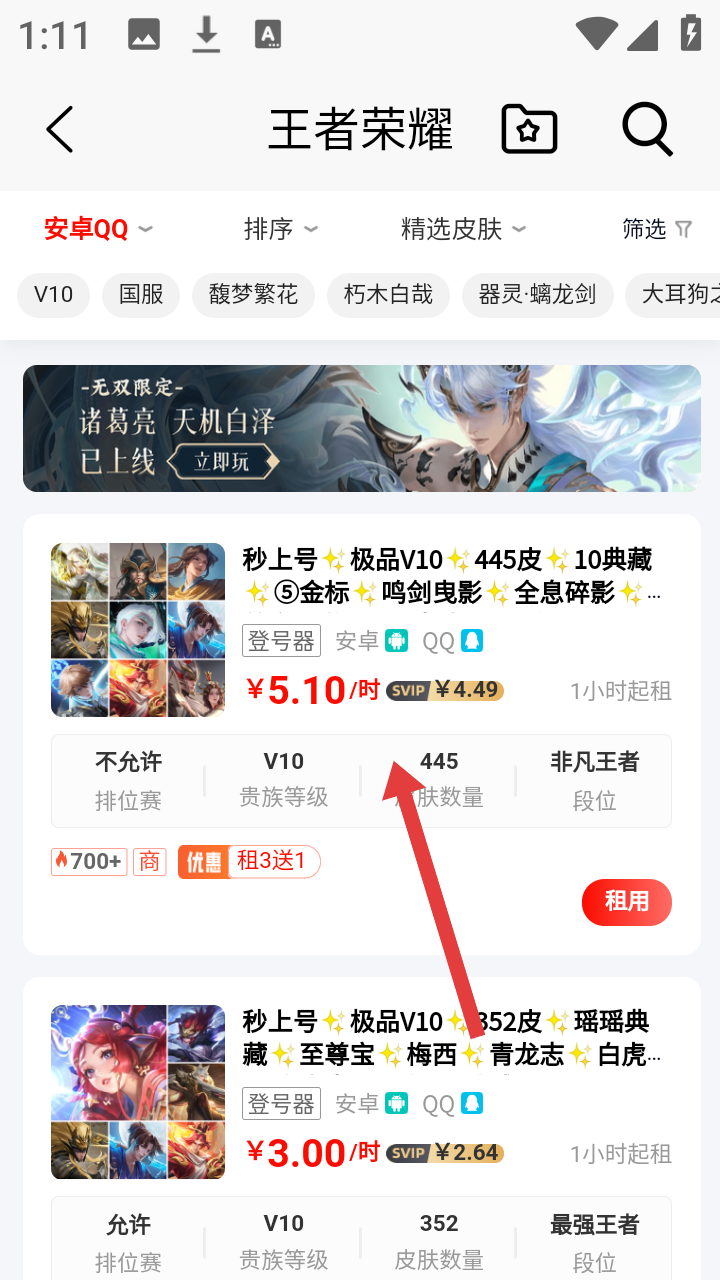
Task: Select the 朽木白哉 chip
Action: [388, 295]
